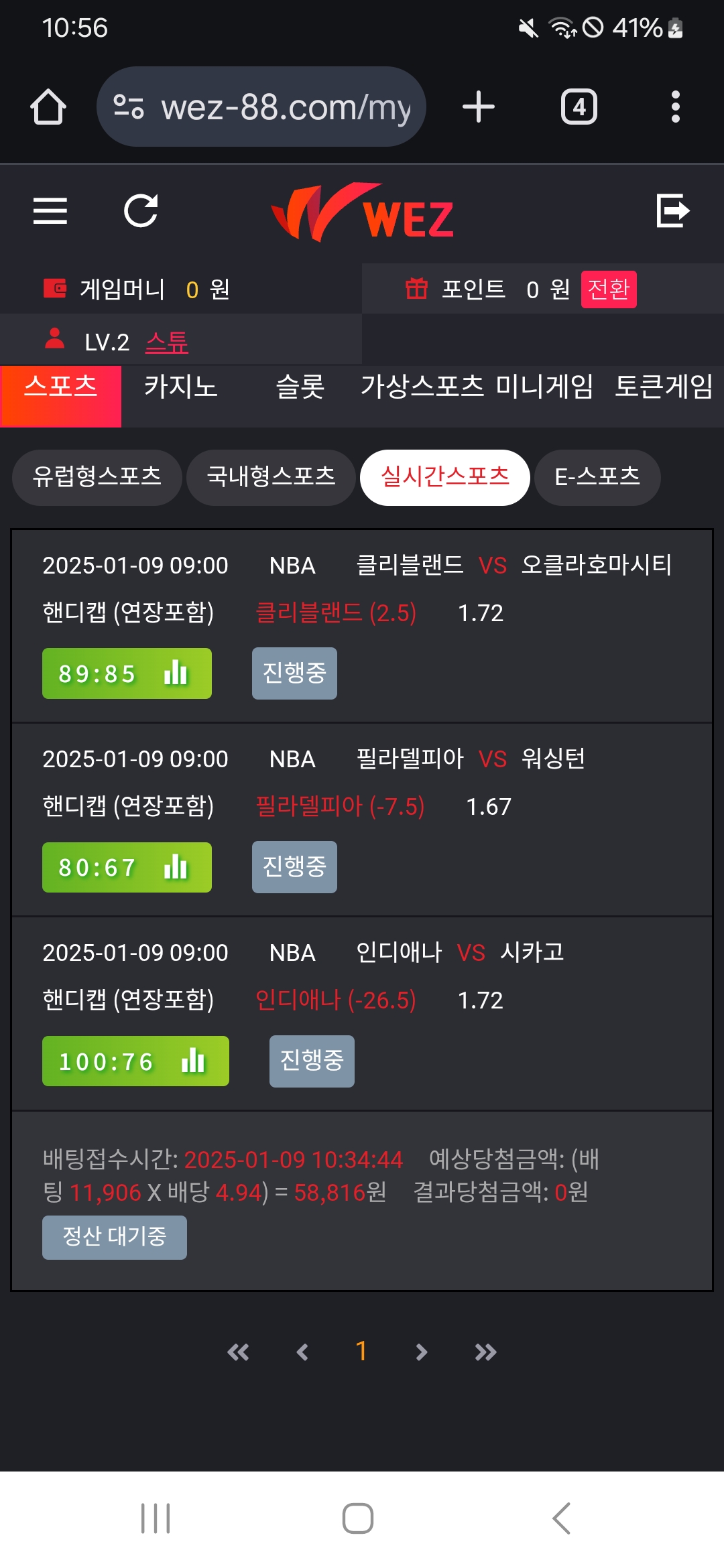Choose the E-스포츠 chip
Screen dimensions: 724x1568
coord(597,477)
